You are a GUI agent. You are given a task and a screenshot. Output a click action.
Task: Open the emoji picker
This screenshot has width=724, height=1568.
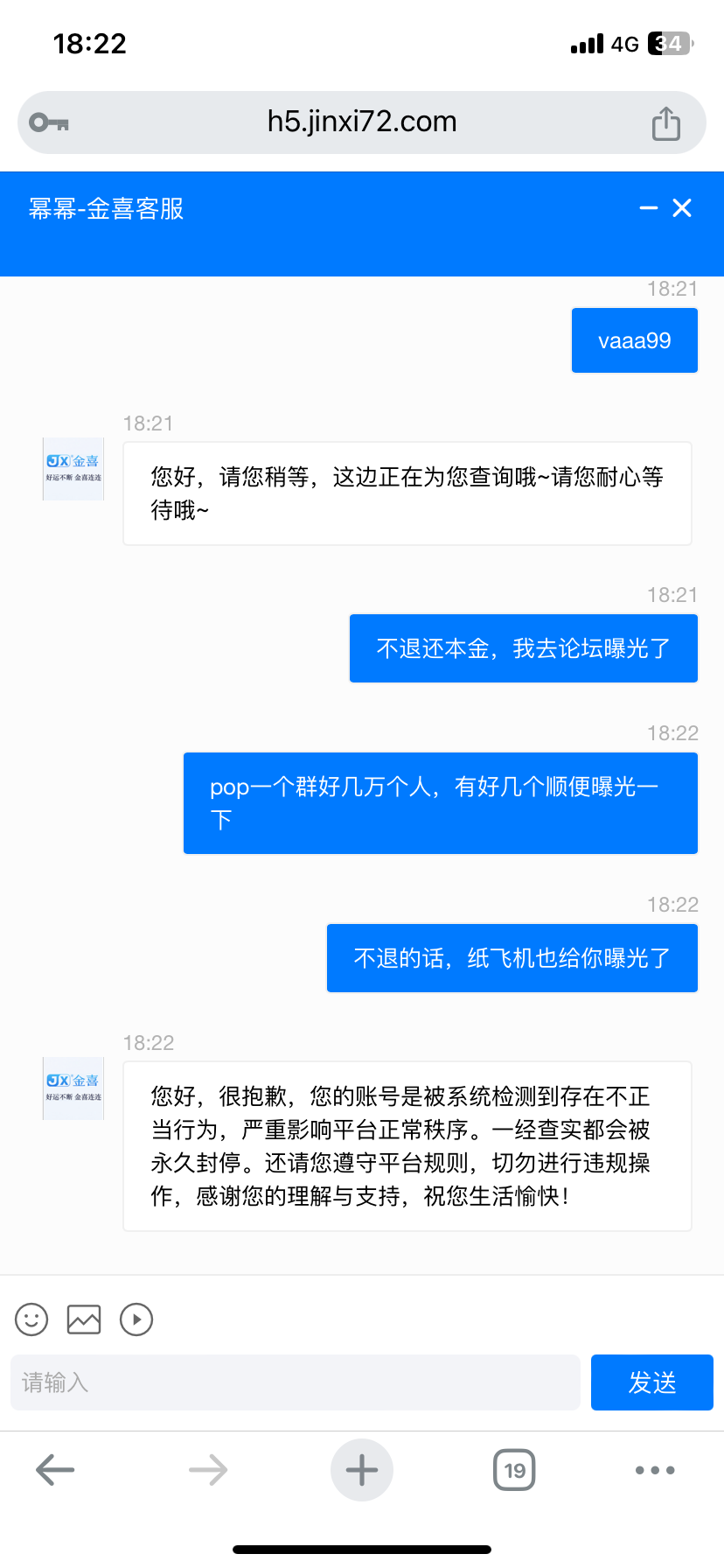(31, 1319)
